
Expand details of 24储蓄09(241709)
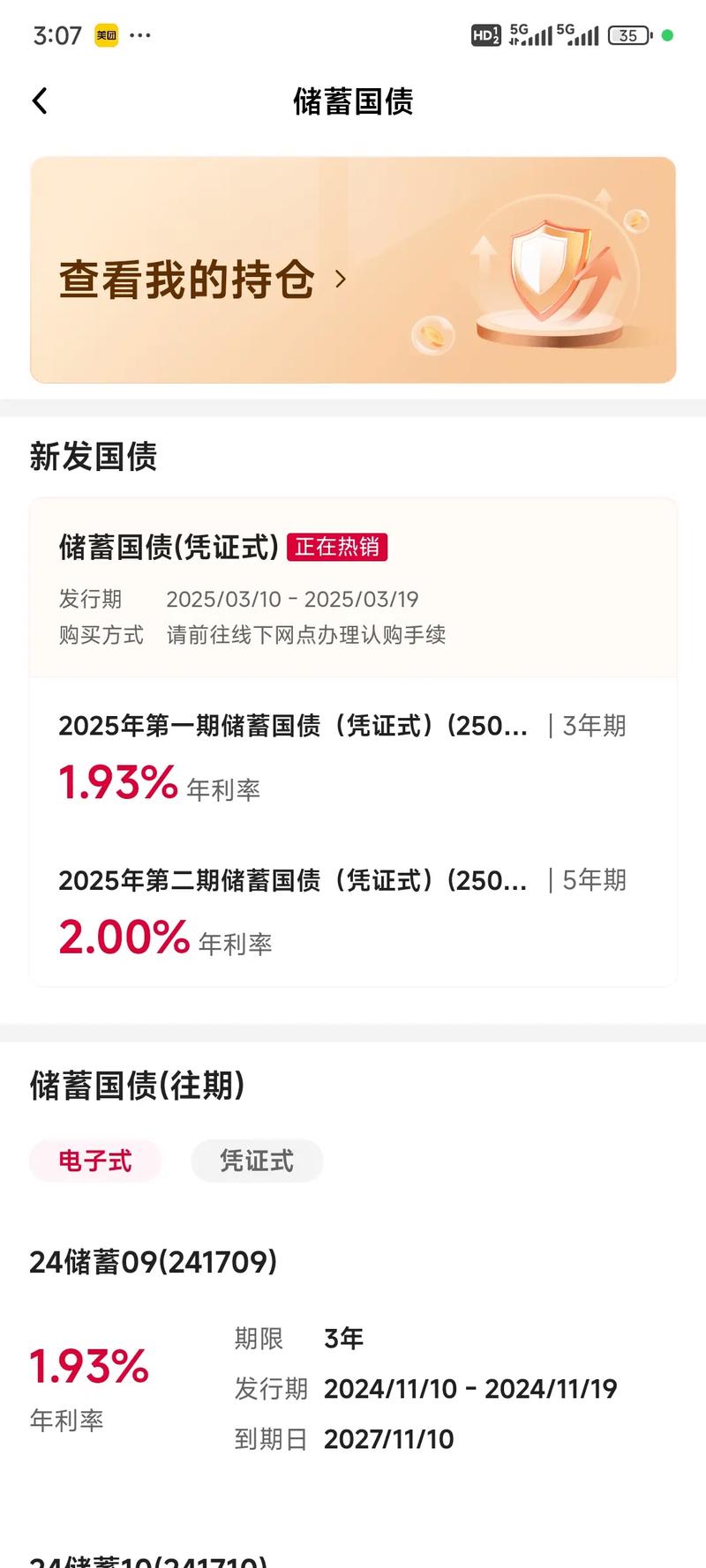(150, 1262)
